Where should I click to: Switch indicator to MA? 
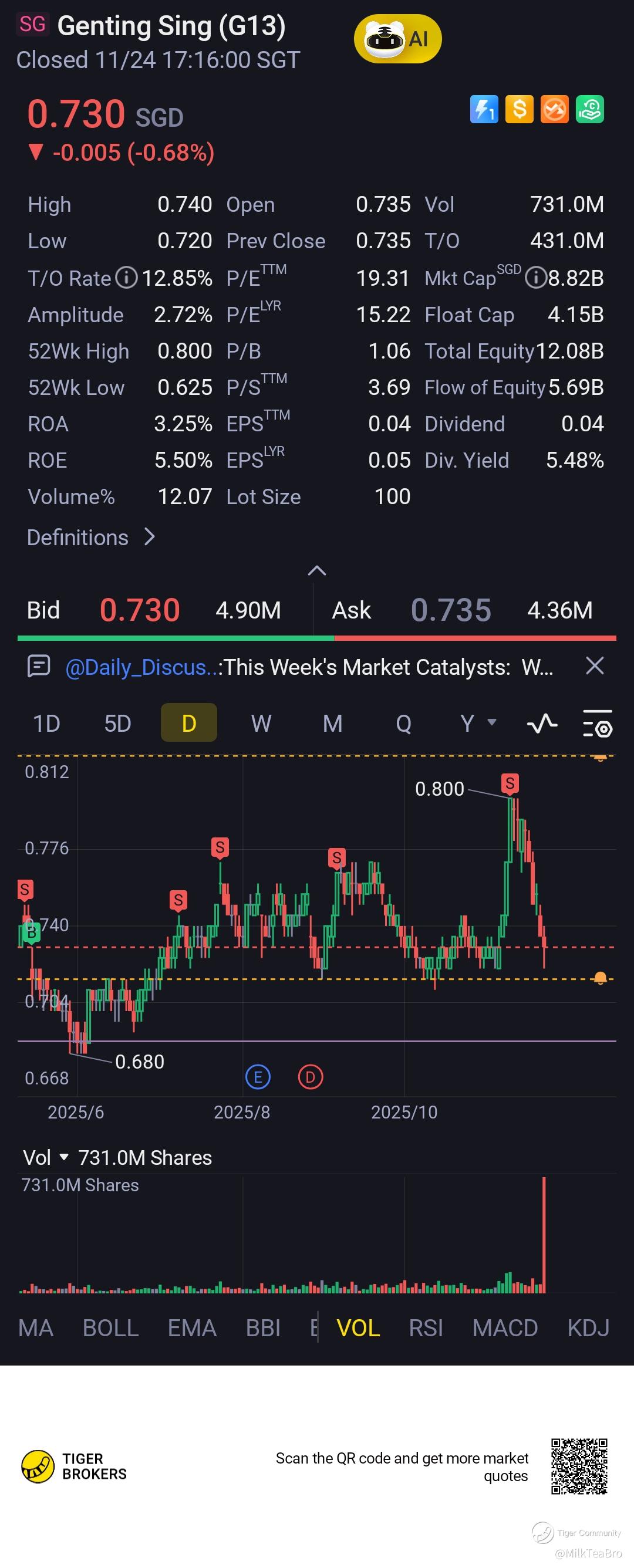[35, 1327]
